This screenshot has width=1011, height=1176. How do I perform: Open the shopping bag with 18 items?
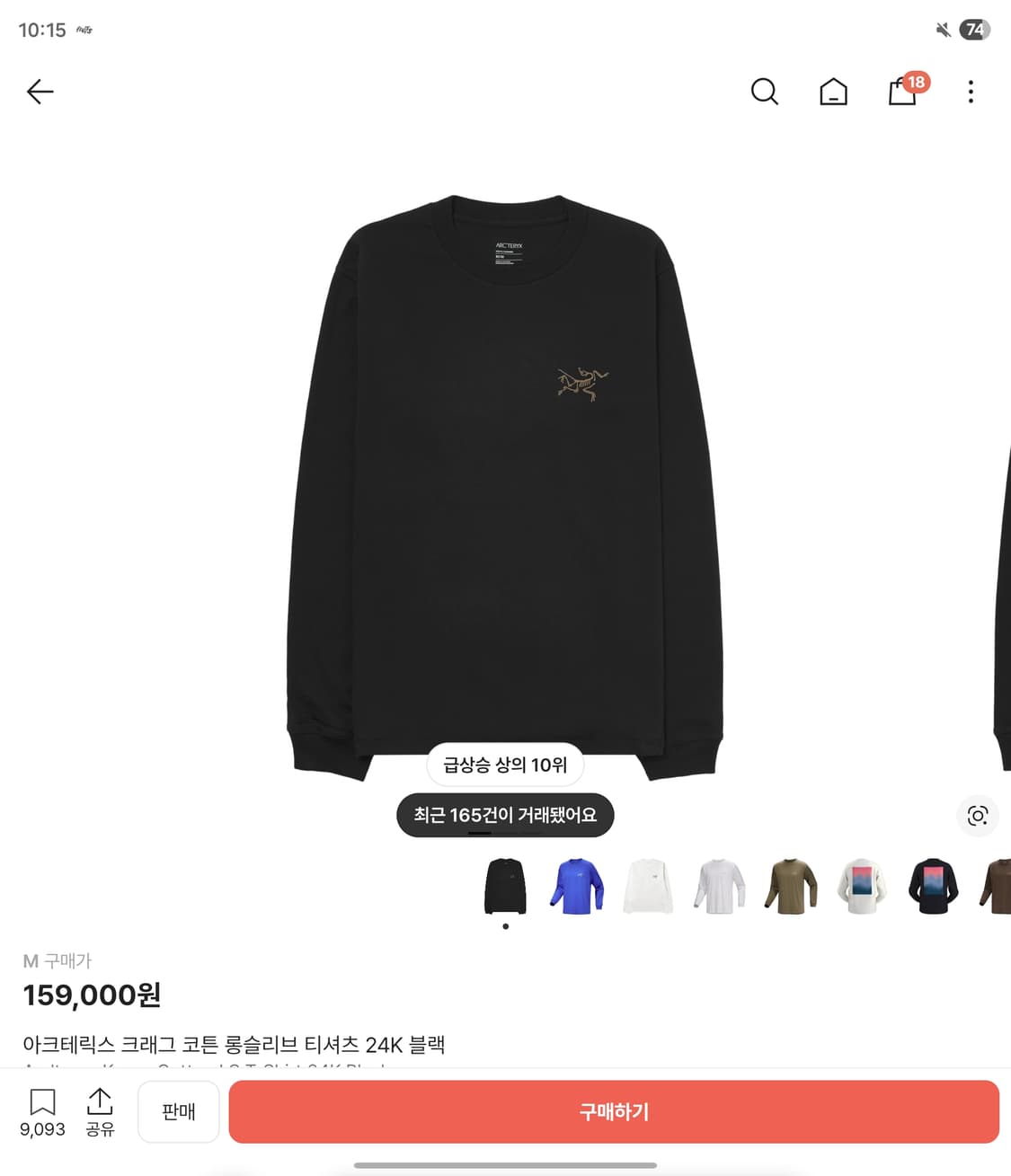tap(901, 92)
